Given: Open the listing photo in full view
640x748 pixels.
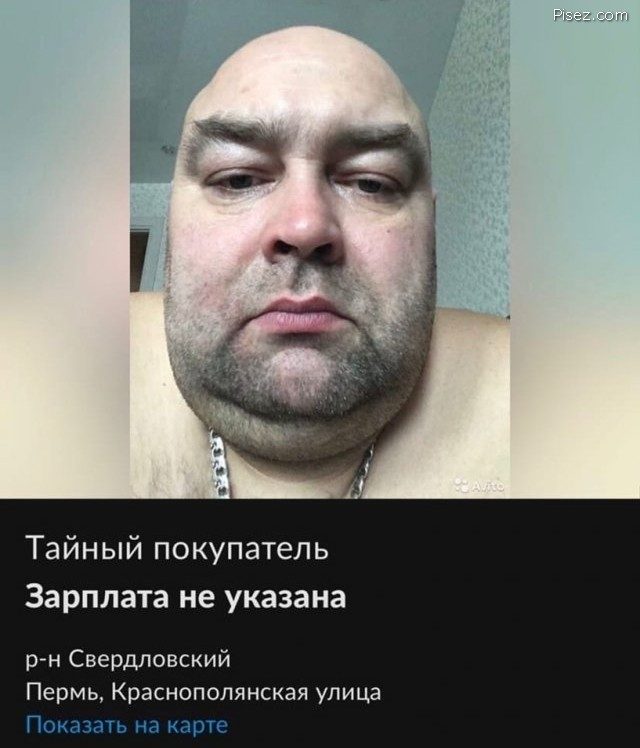Looking at the screenshot, I should (320, 250).
